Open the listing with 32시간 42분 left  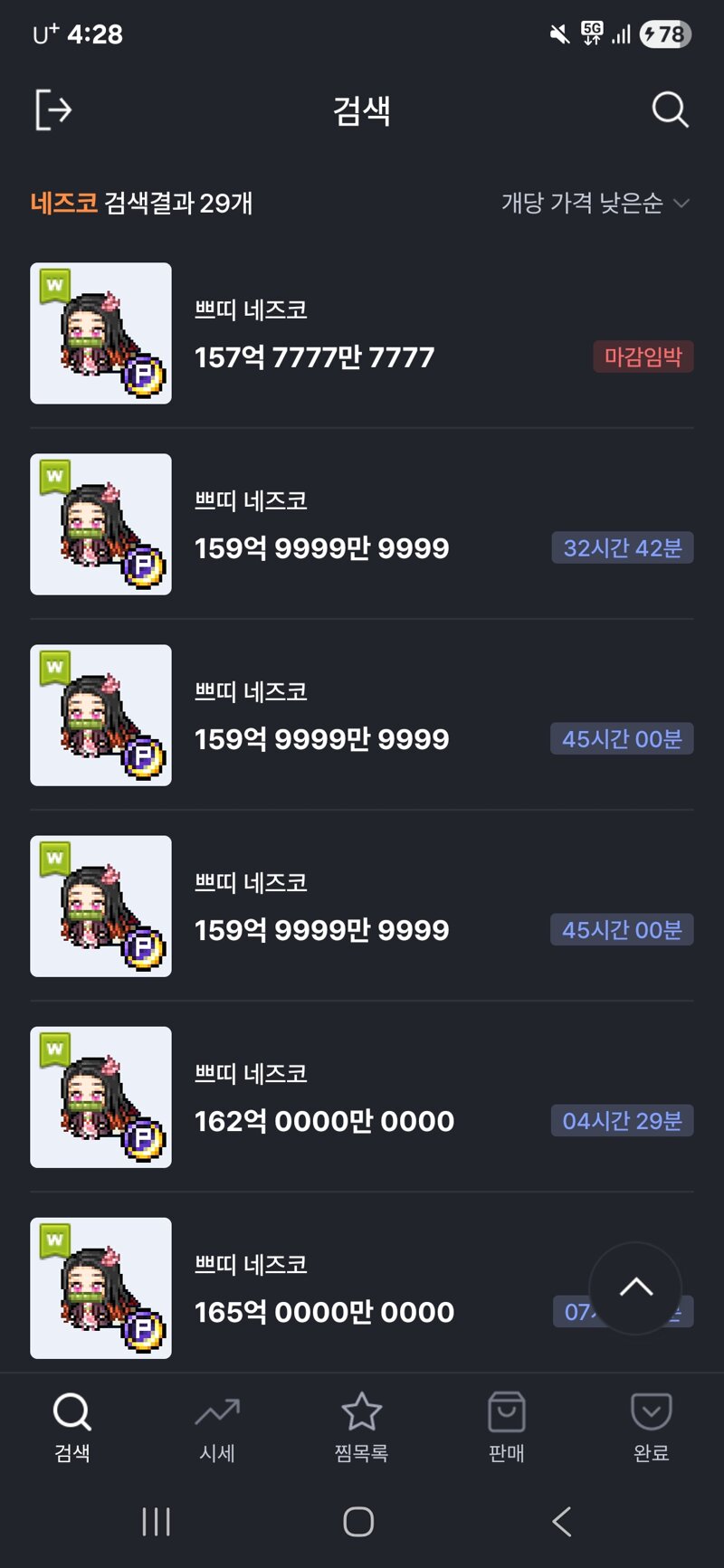pyautogui.click(x=362, y=524)
